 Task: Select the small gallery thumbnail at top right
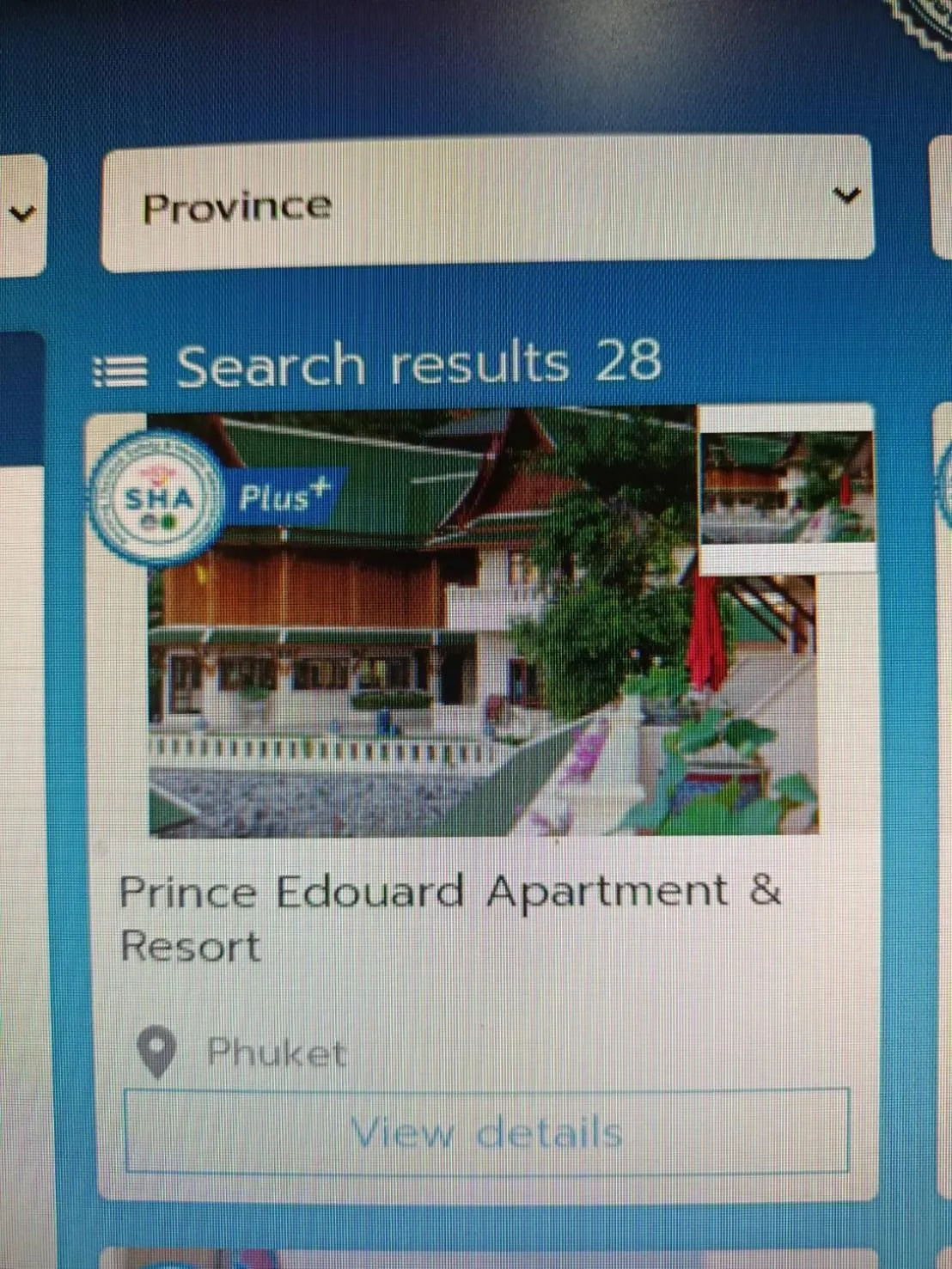[x=787, y=486]
